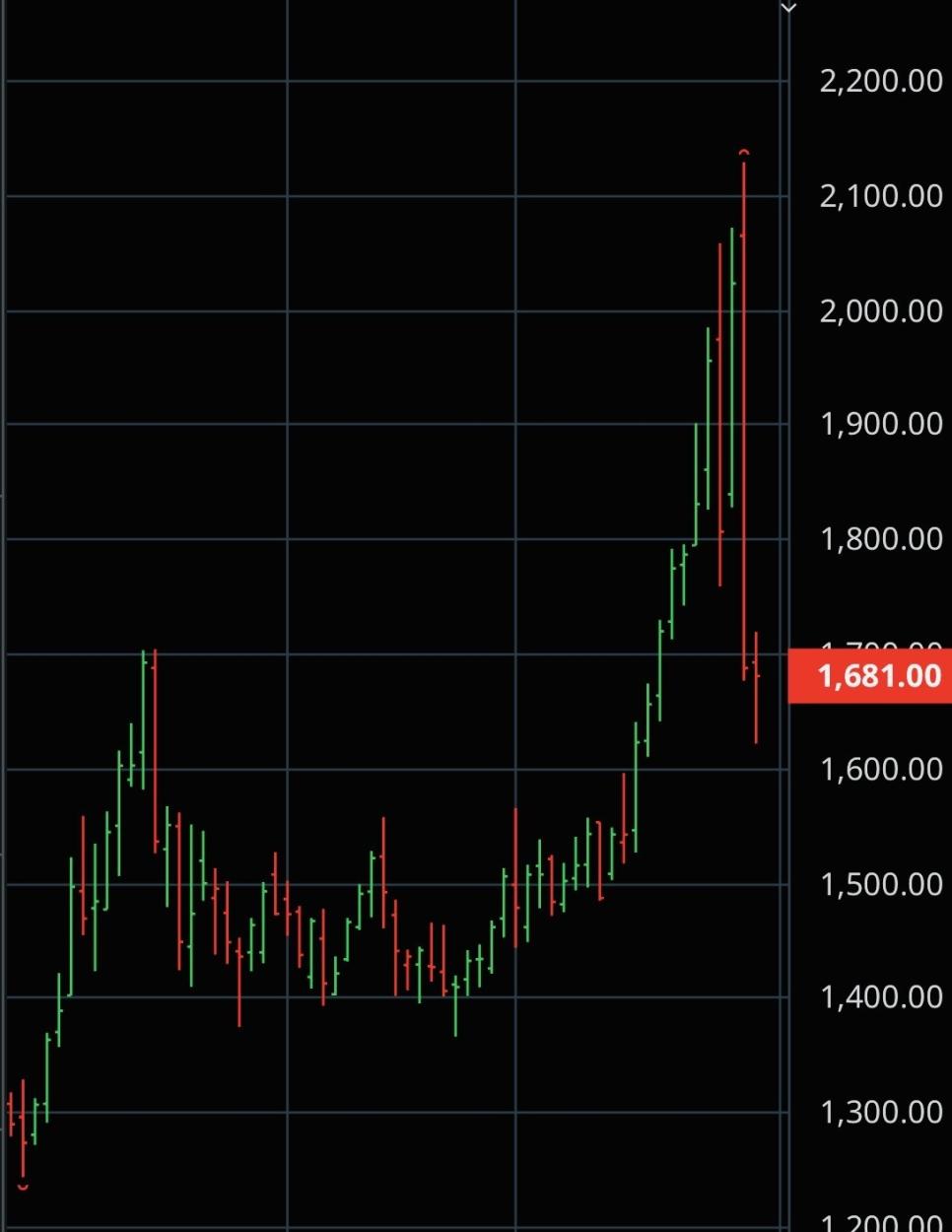Tap the small chevron above the price axis

[x=787, y=8]
